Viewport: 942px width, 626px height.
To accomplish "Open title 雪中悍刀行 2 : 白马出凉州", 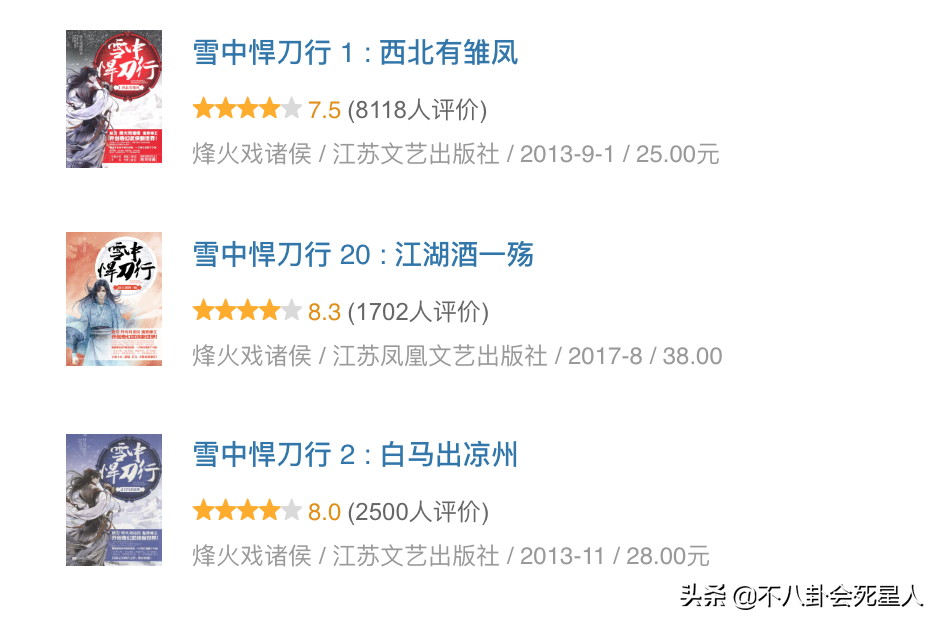I will (x=355, y=455).
